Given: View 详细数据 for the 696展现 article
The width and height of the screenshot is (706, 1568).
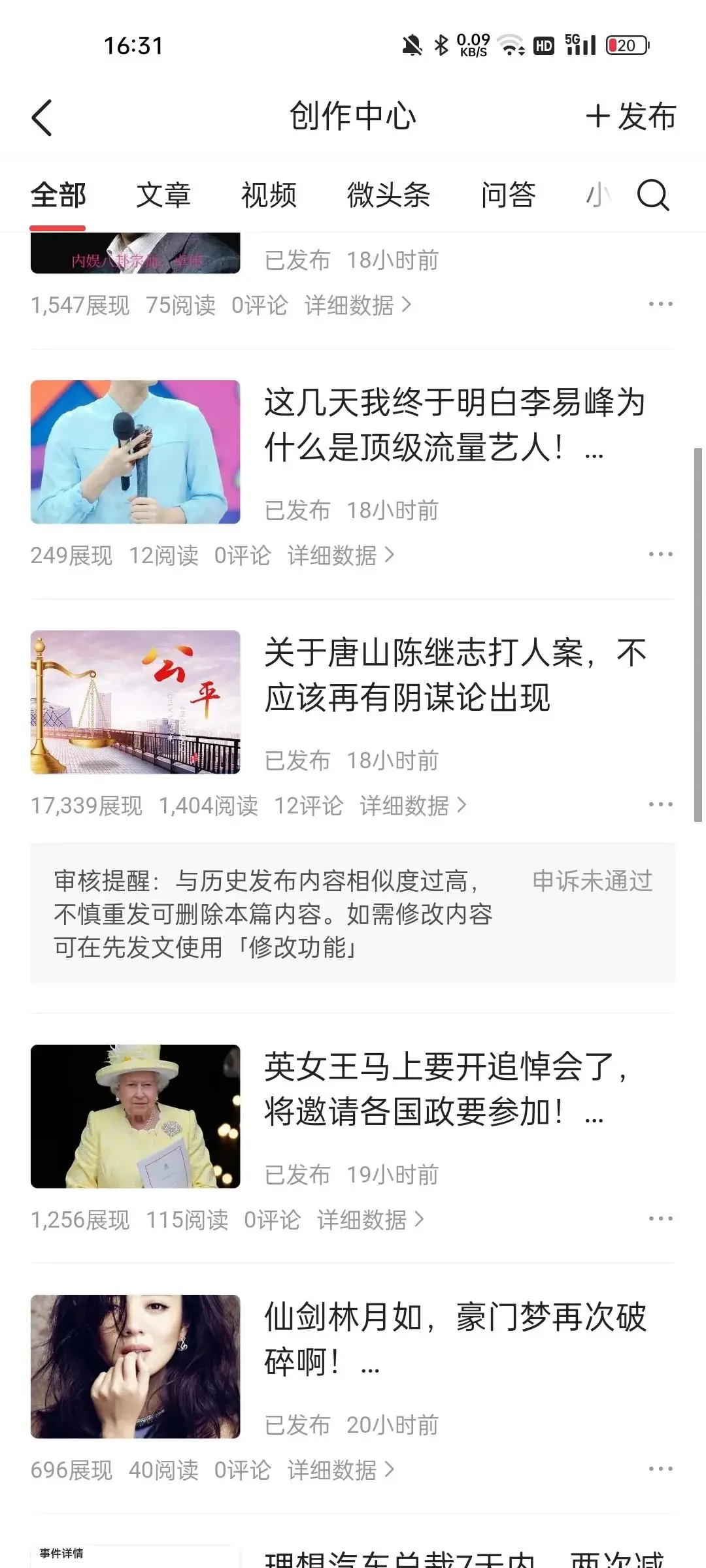Looking at the screenshot, I should (341, 1470).
